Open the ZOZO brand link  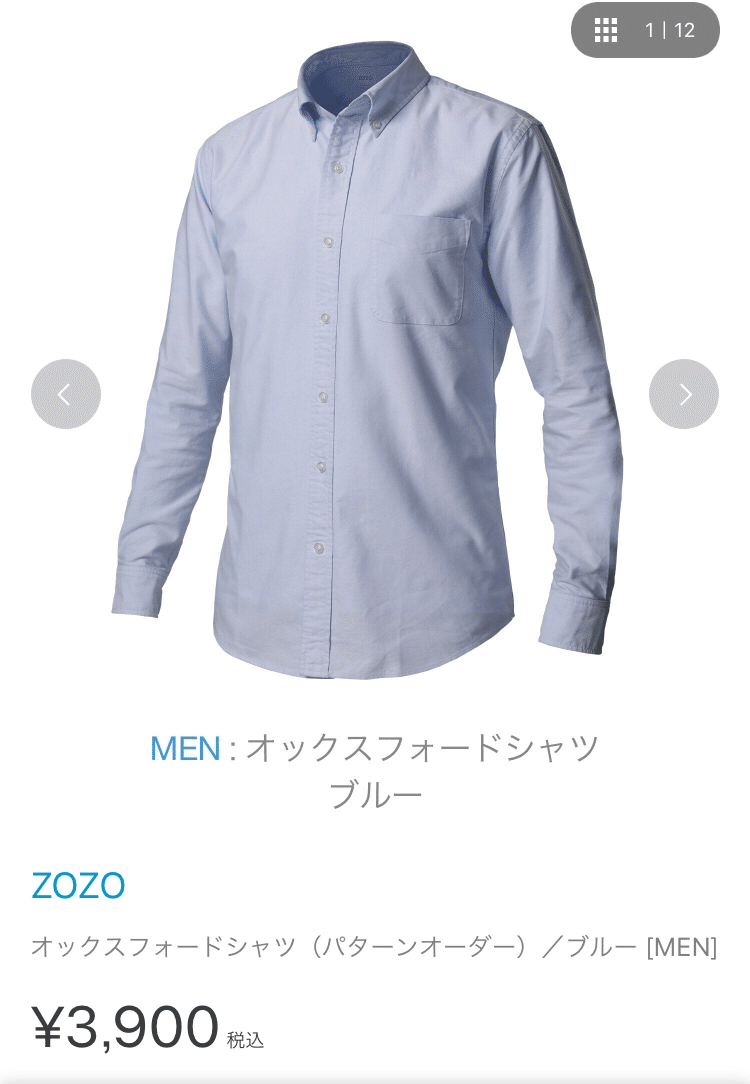click(78, 886)
